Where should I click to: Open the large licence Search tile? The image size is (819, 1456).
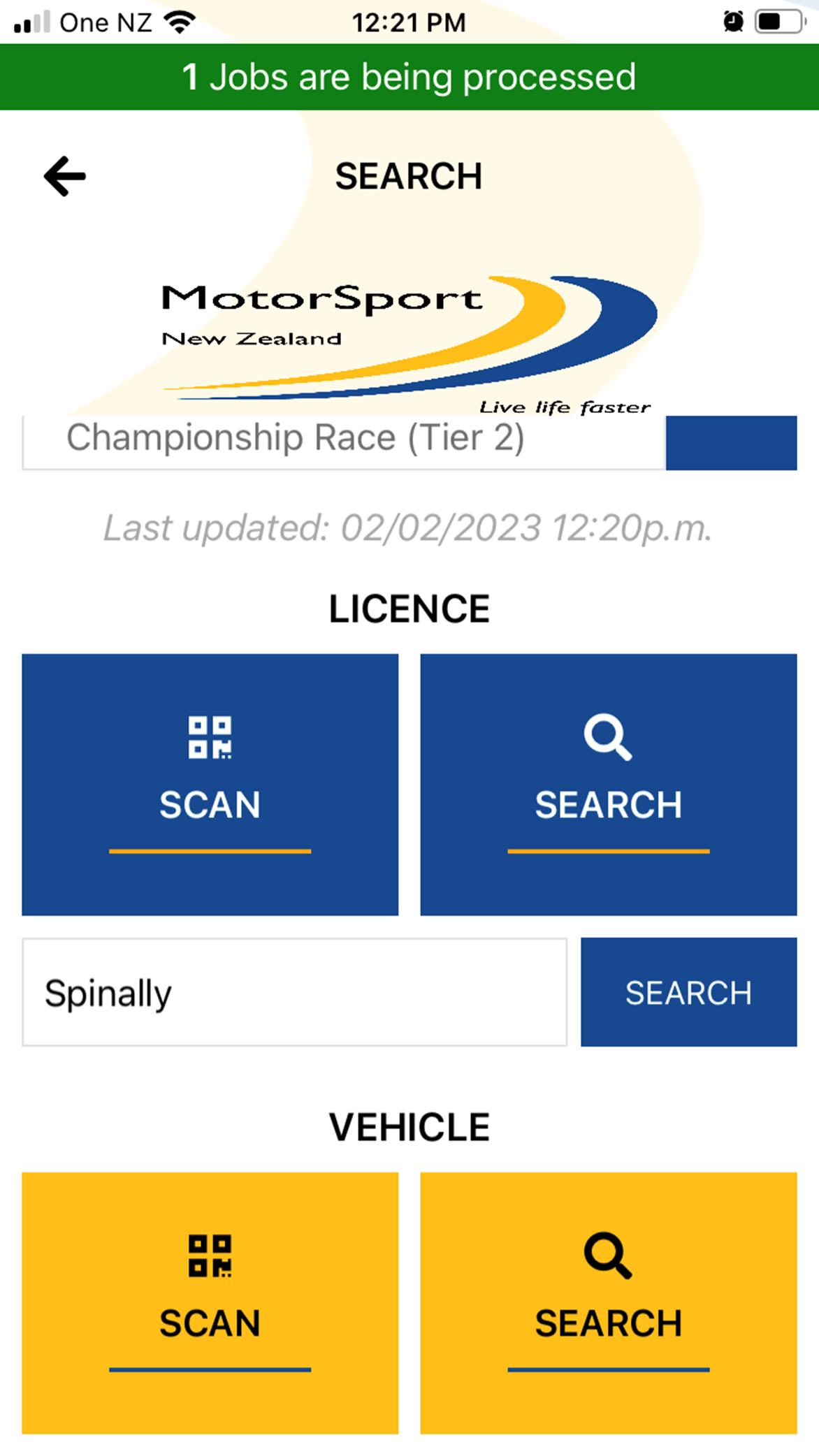tap(609, 785)
